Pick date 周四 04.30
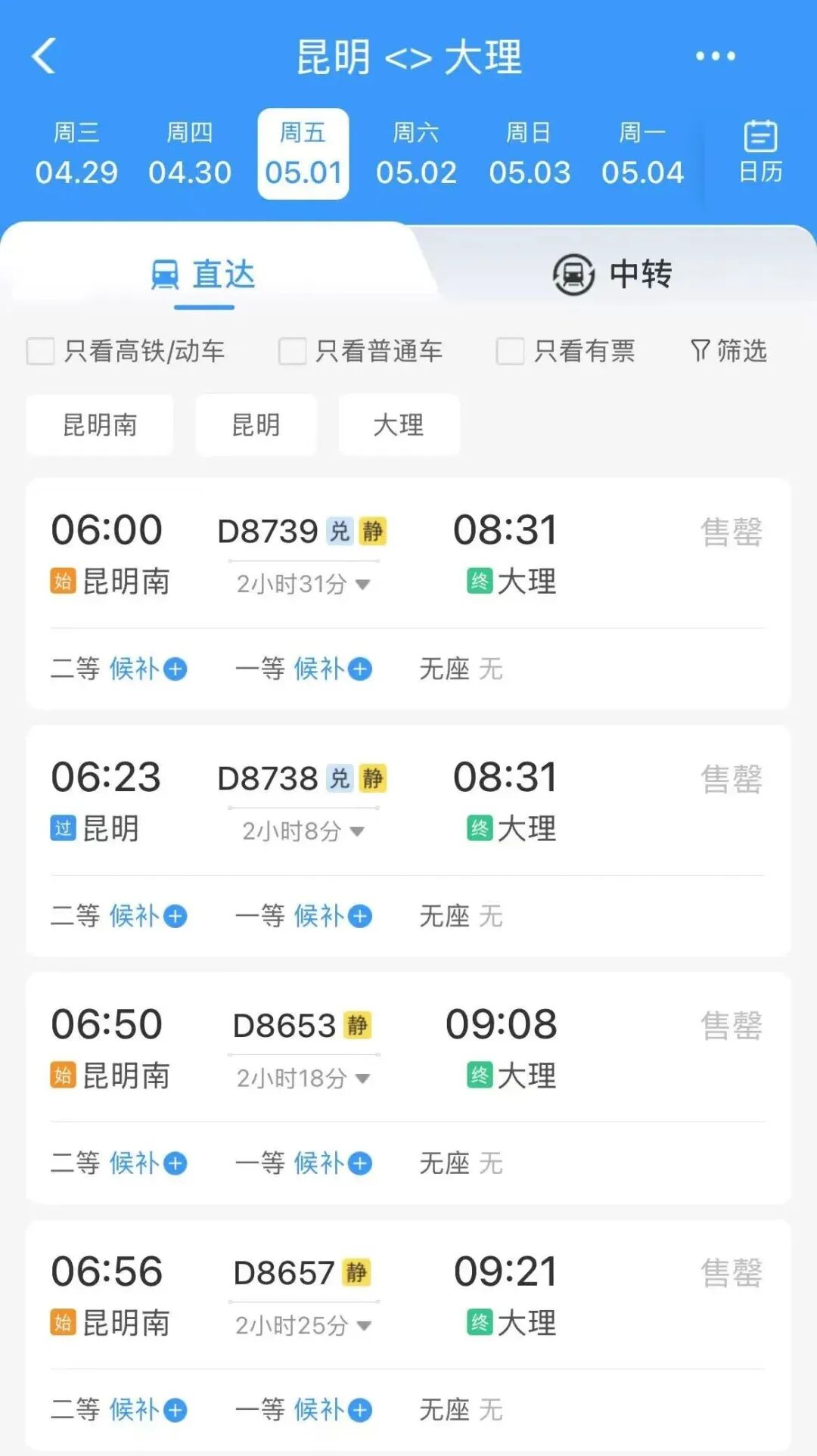 click(x=190, y=154)
